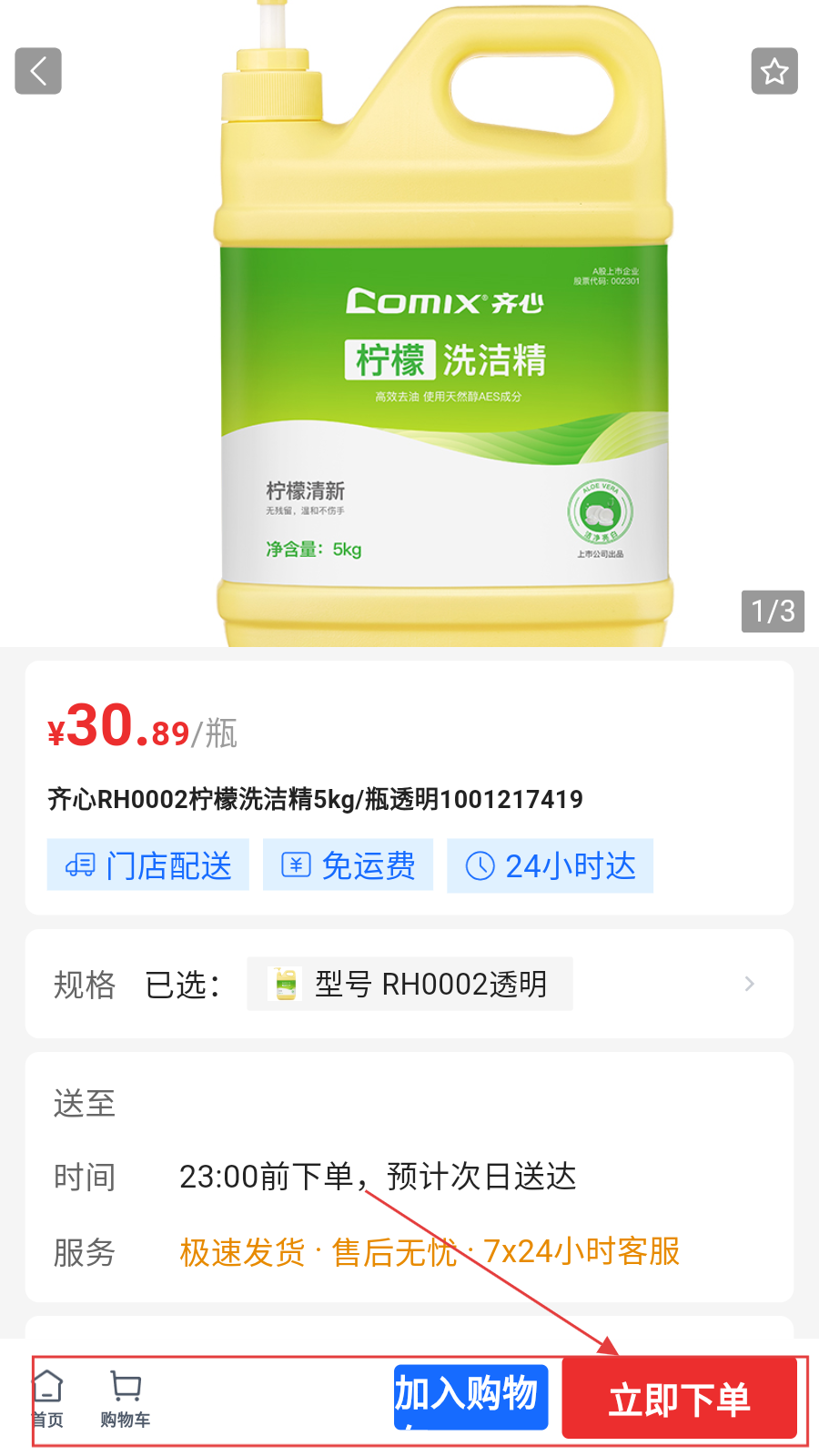Open the 送至 delivery address row
Screen dimensions: 819x1456
(x=409, y=1104)
